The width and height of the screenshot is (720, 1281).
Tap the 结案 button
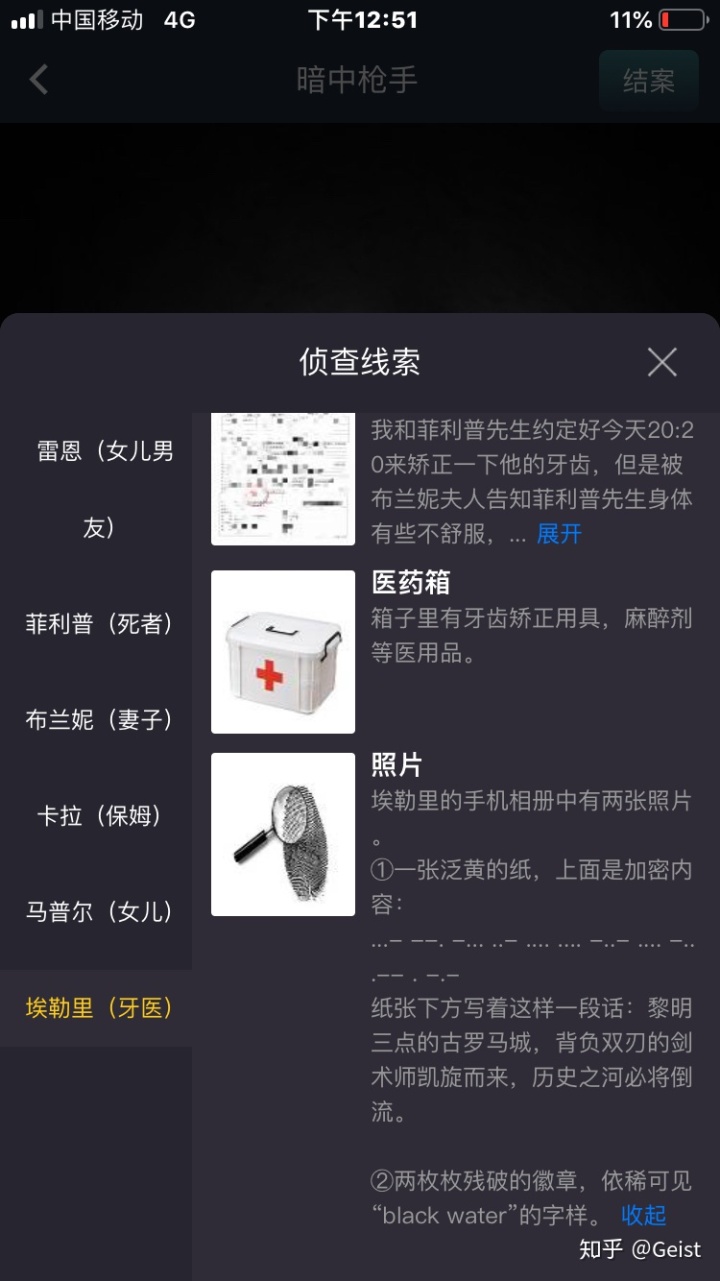coord(648,81)
